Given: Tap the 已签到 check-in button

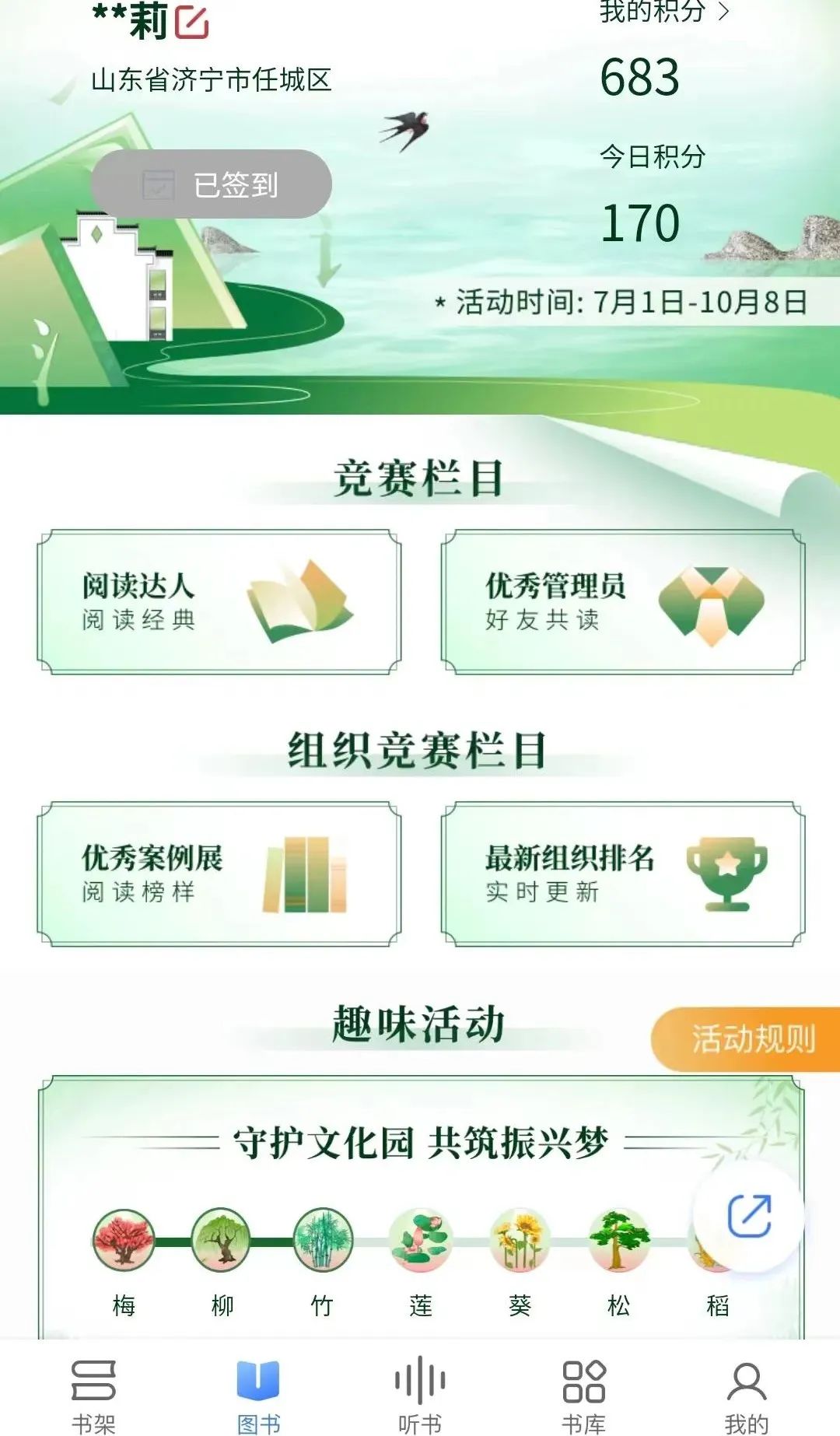Looking at the screenshot, I should click(x=212, y=184).
